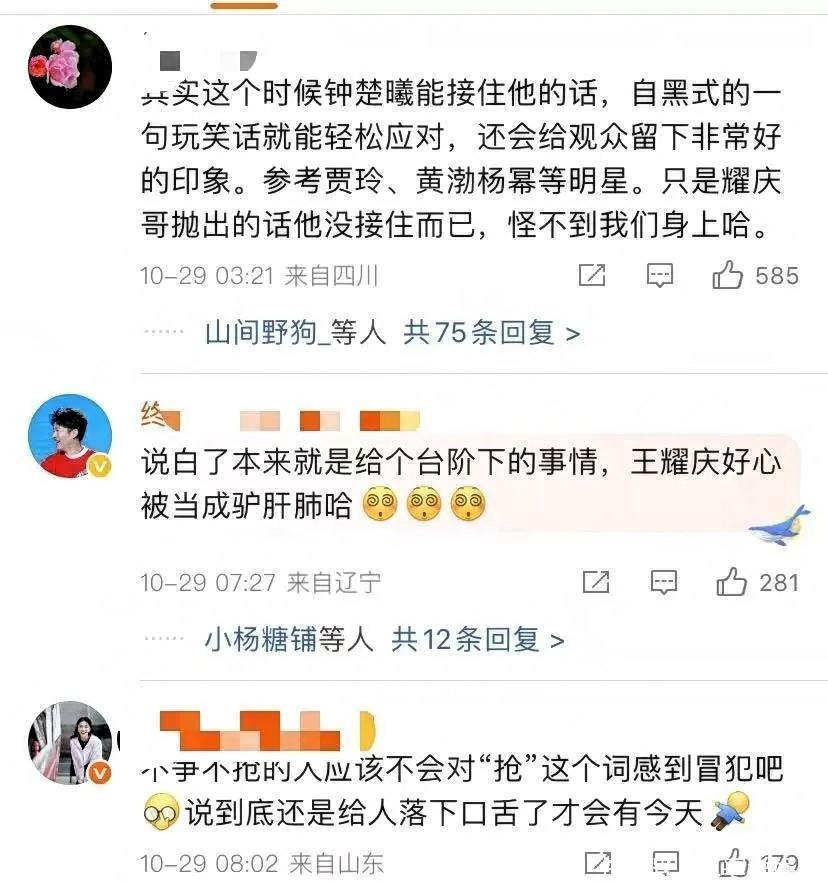Open the pink flower avatar profile
Viewport: 828px width, 885px height.
[69, 66]
